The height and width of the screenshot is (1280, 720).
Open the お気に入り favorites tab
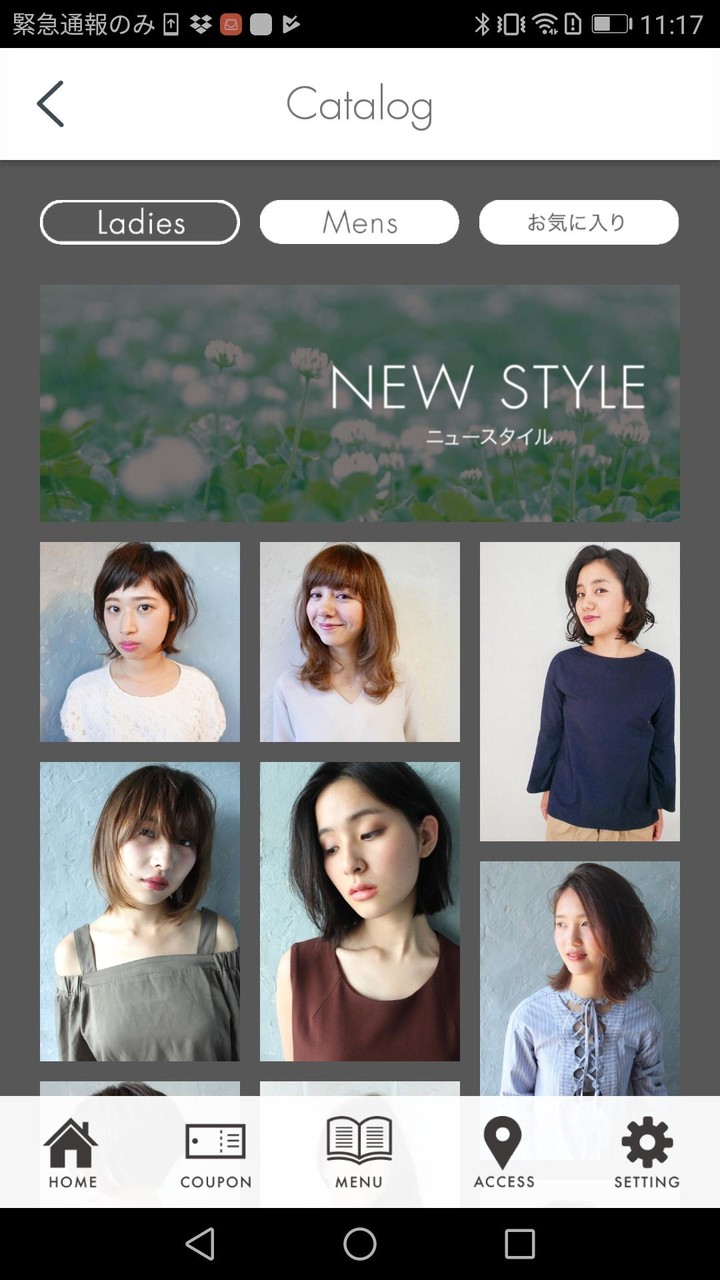click(x=579, y=222)
